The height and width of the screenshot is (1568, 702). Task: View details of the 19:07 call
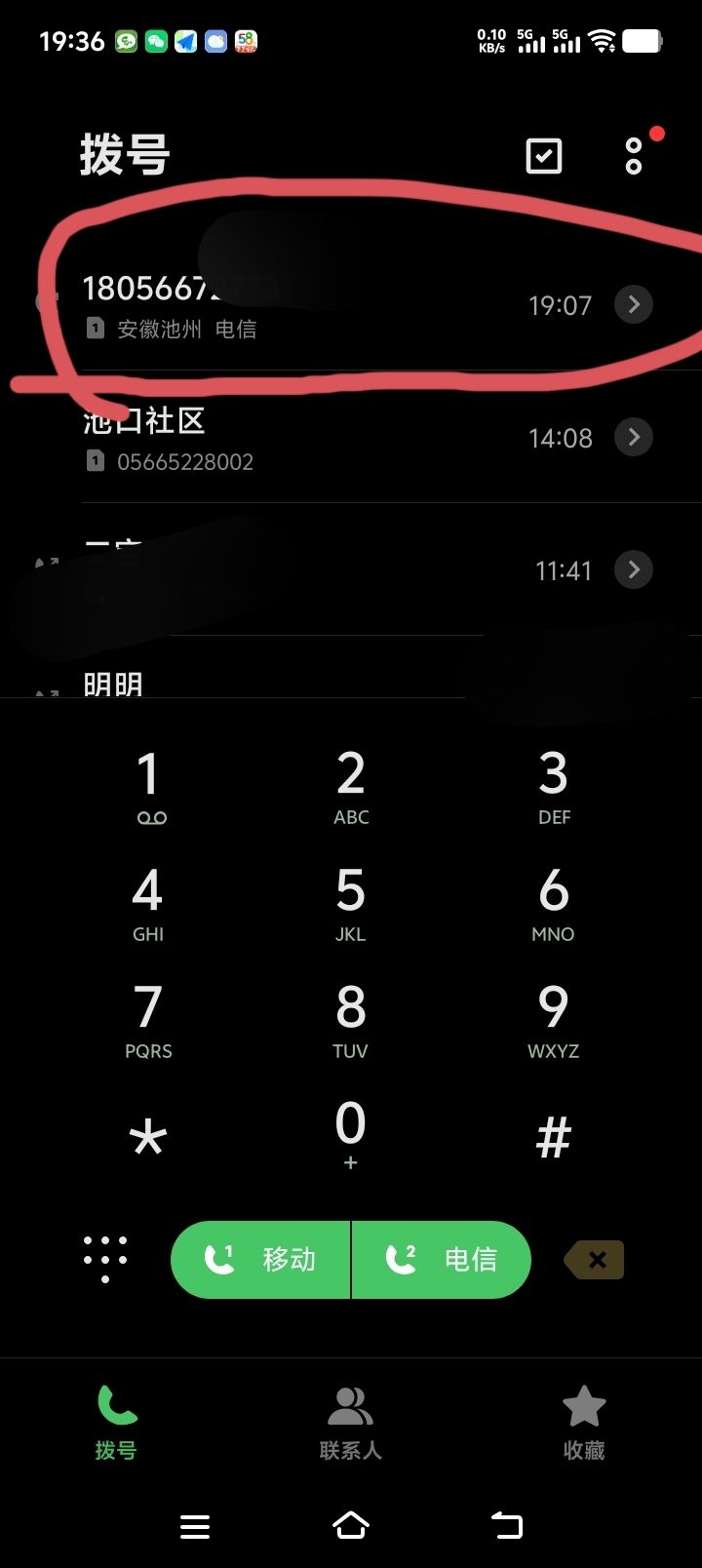pyautogui.click(x=634, y=305)
